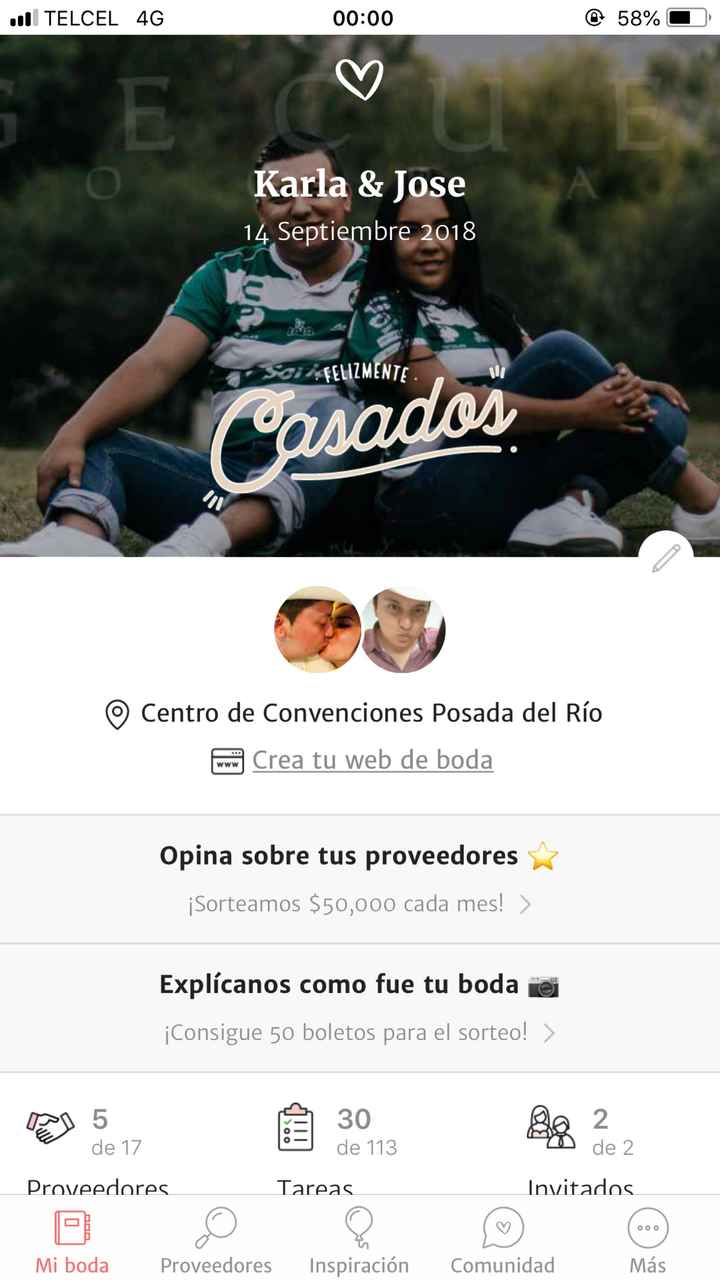
Task: Select the camera icon beside Explícanos como fue tu boda
Action: (x=543, y=984)
